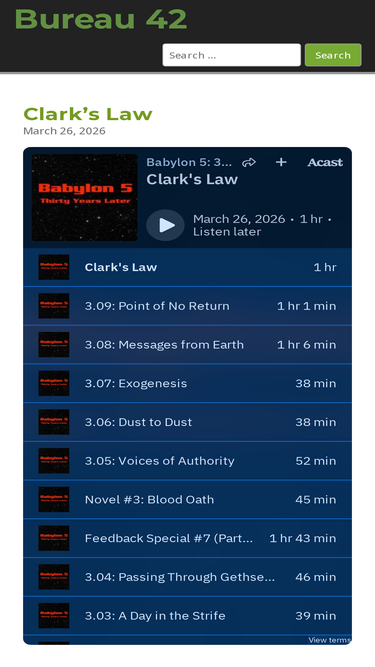Open the Bureau 42 site title
The width and height of the screenshot is (375, 667).
point(101,19)
